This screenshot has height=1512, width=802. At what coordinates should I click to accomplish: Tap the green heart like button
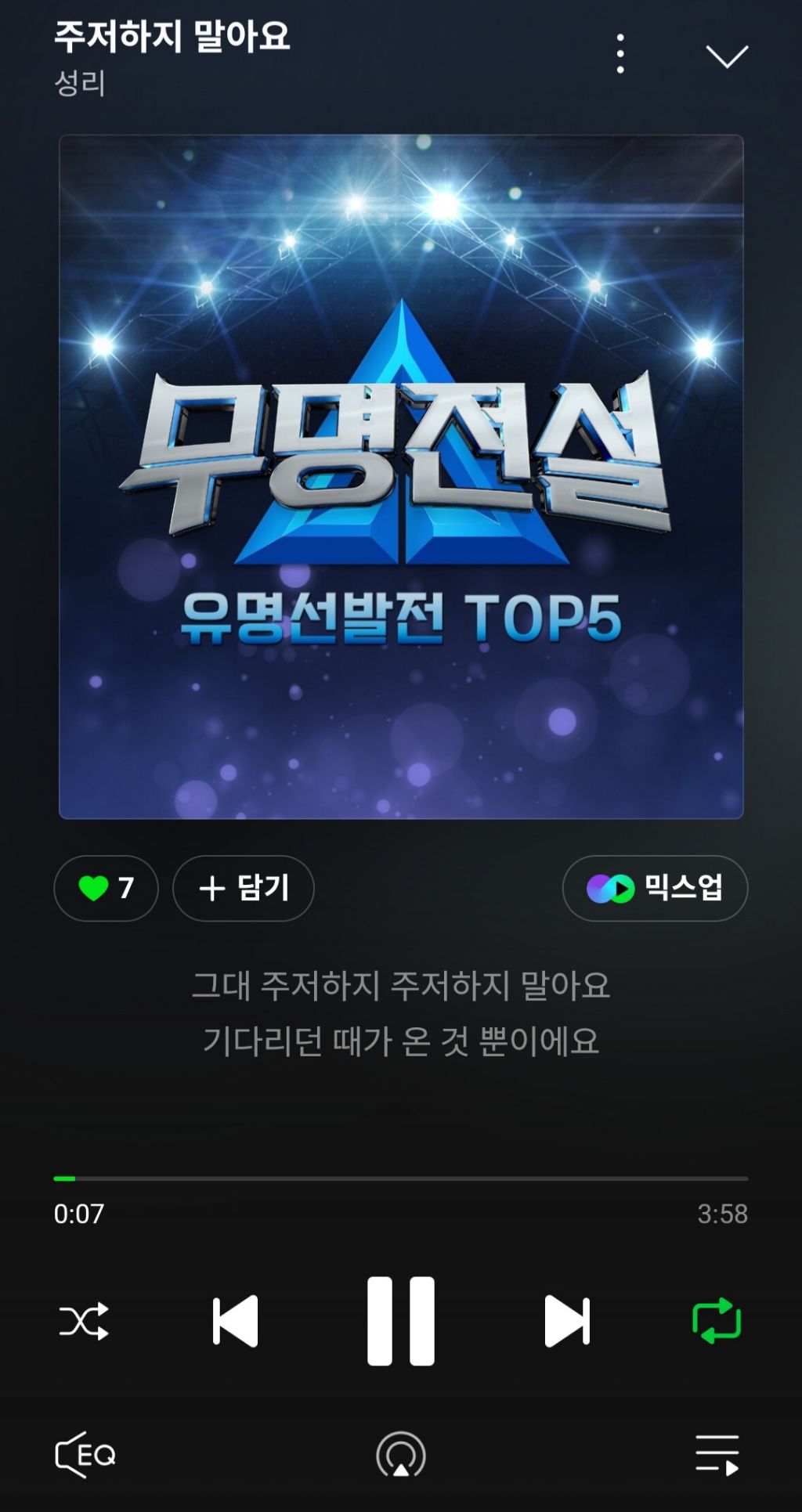tap(106, 888)
